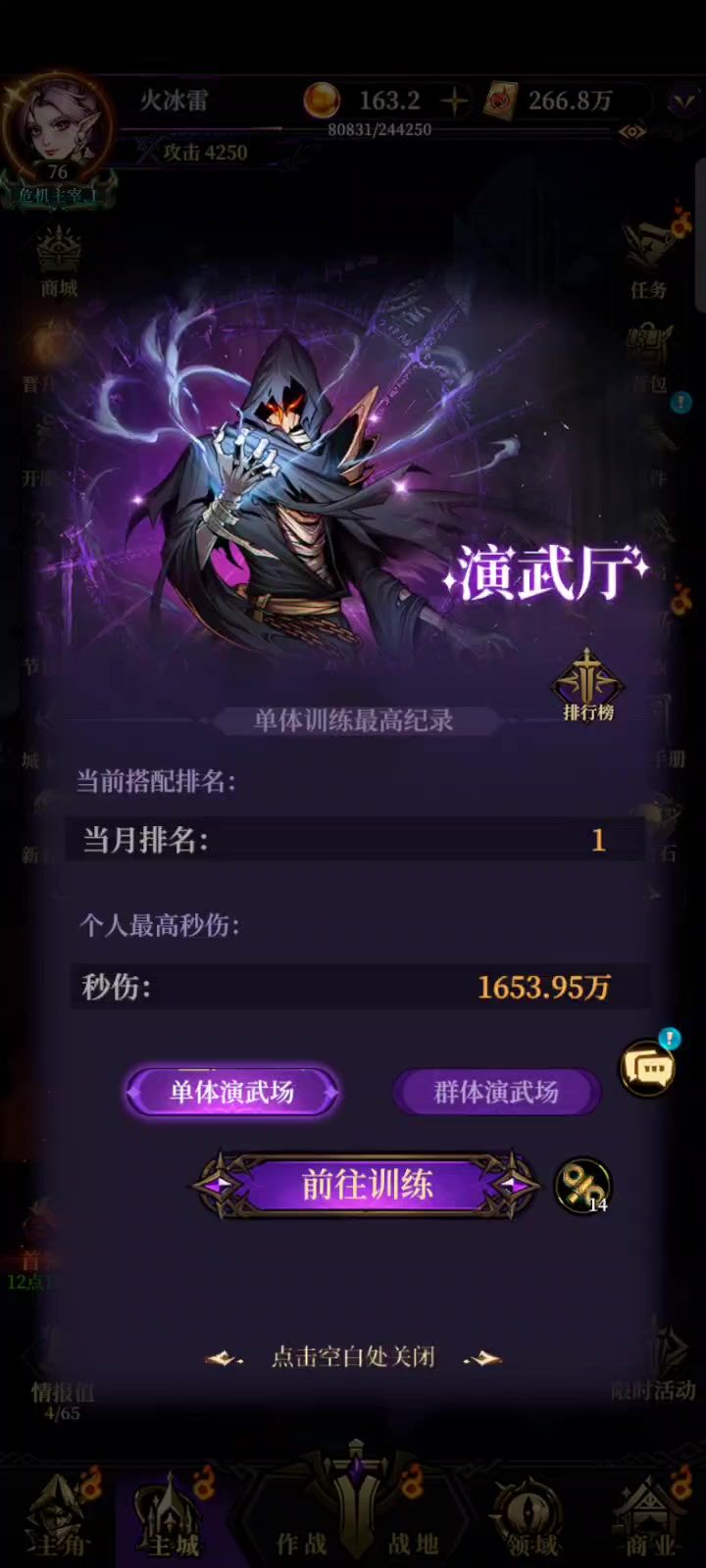Switch to the 群体演武场 tab
This screenshot has height=1568, width=706.
[496, 1092]
